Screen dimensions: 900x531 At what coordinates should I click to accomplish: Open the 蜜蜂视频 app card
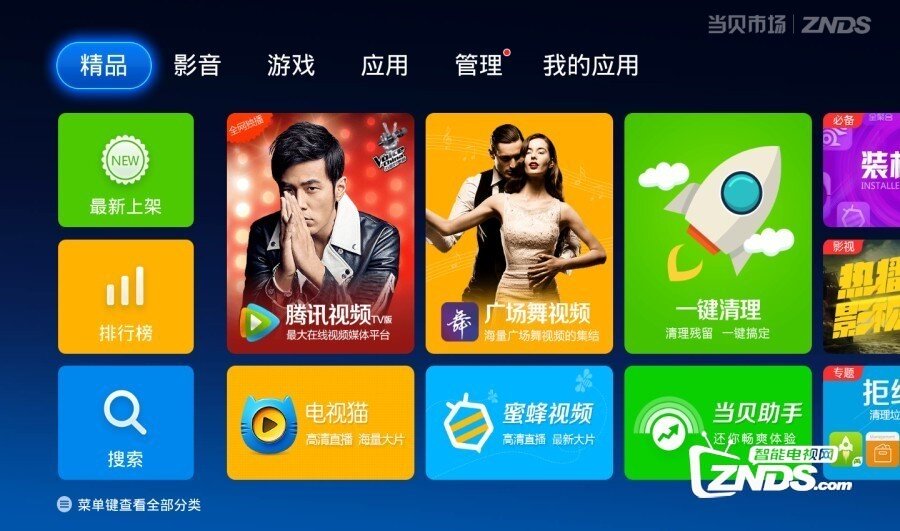pyautogui.click(x=519, y=422)
